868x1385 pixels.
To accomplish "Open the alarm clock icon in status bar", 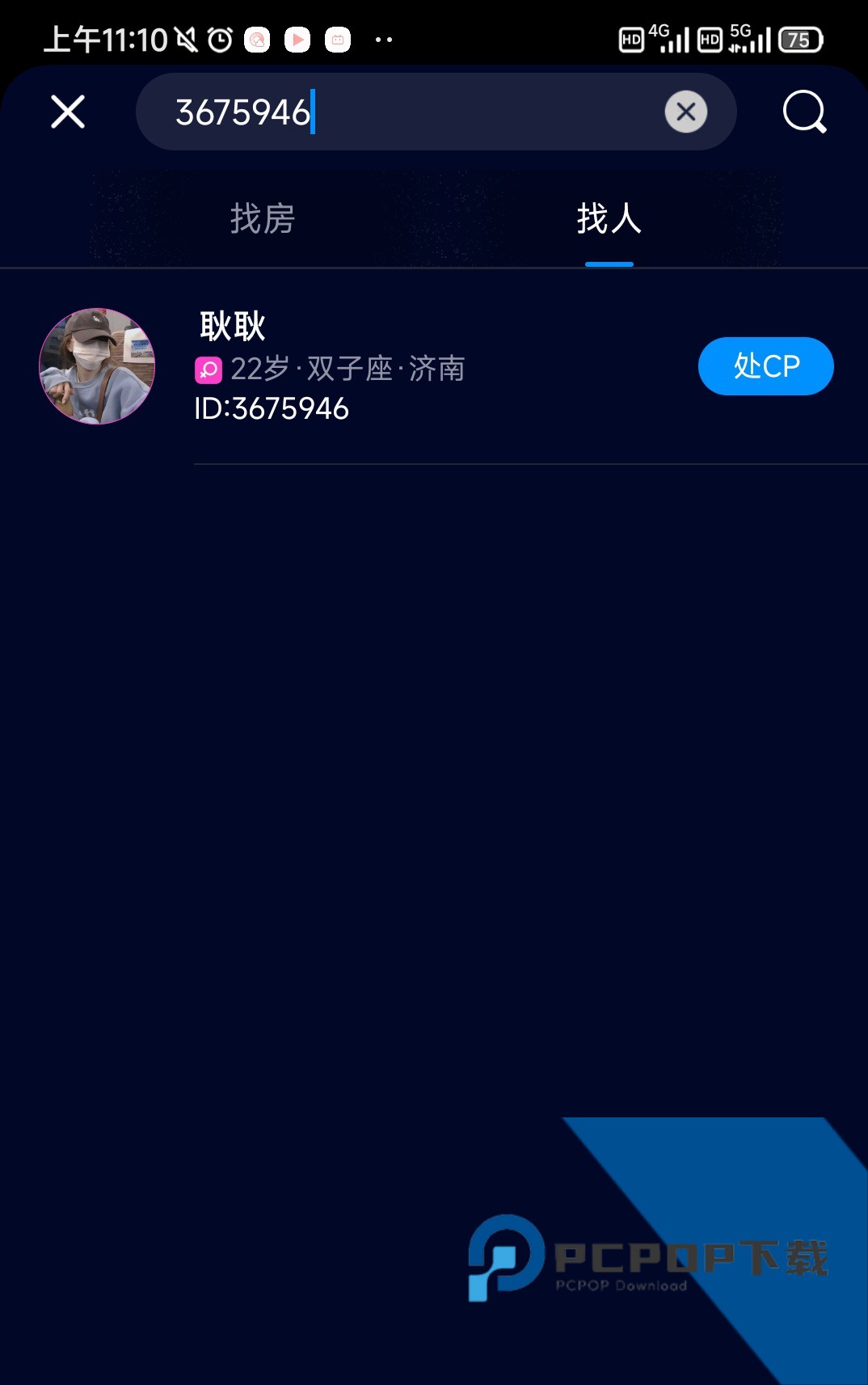I will [x=217, y=38].
